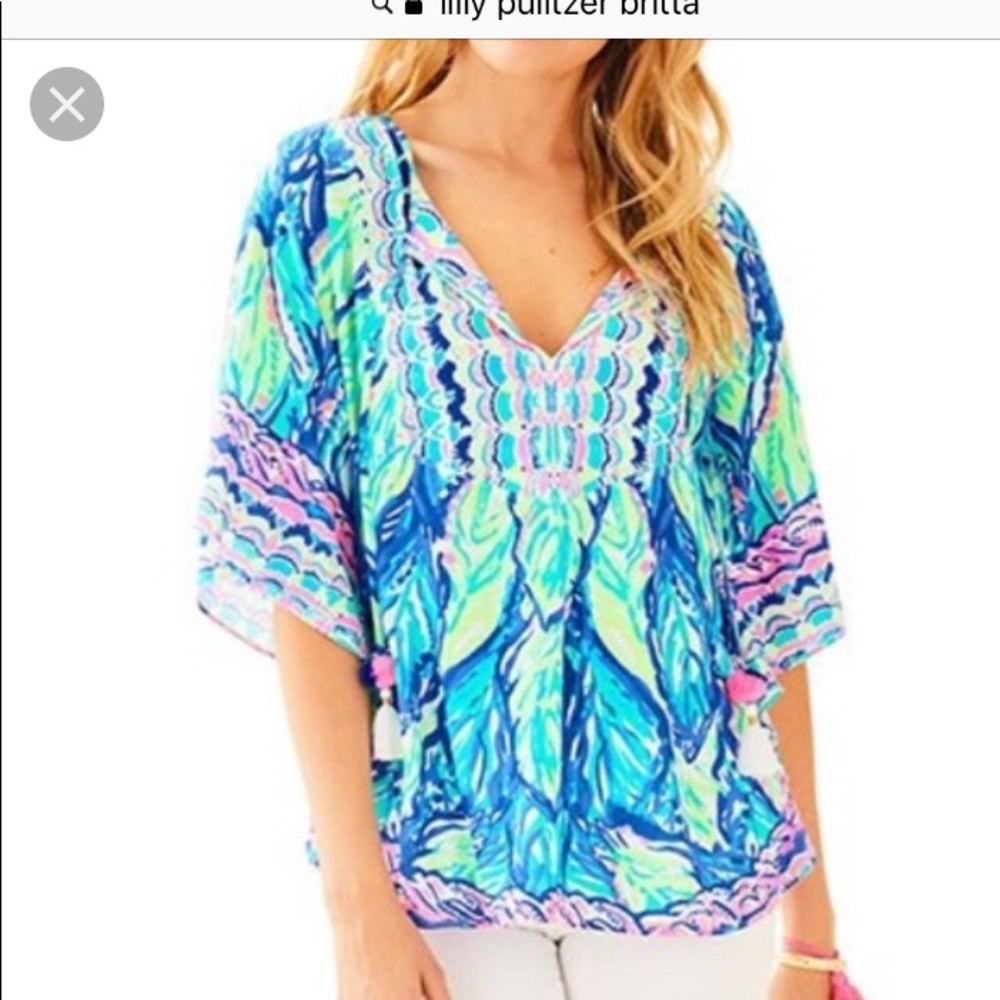Close the enlarged blouse image view
The image size is (1000, 1000).
click(67, 104)
